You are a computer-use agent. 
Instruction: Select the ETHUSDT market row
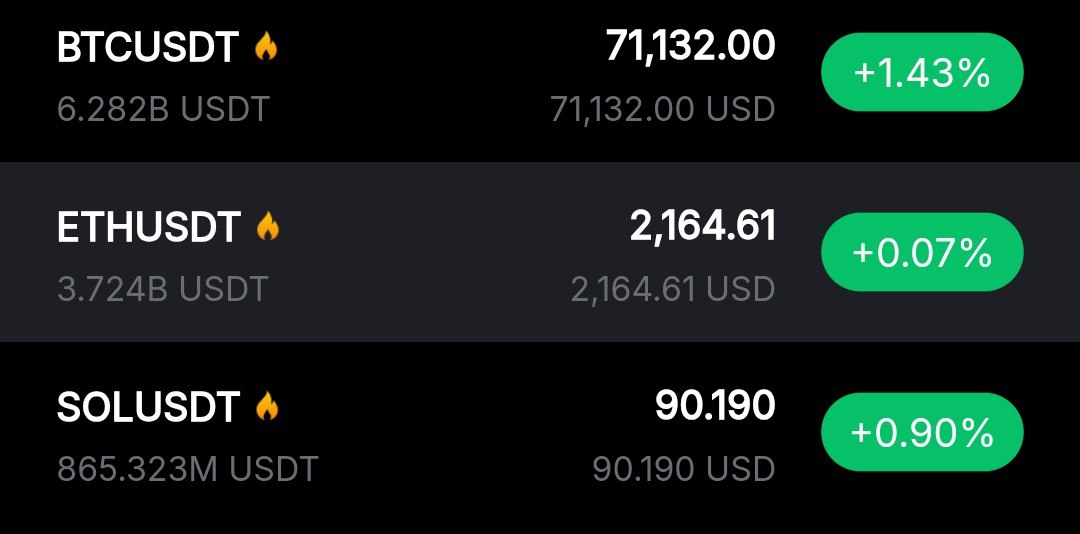(x=148, y=228)
